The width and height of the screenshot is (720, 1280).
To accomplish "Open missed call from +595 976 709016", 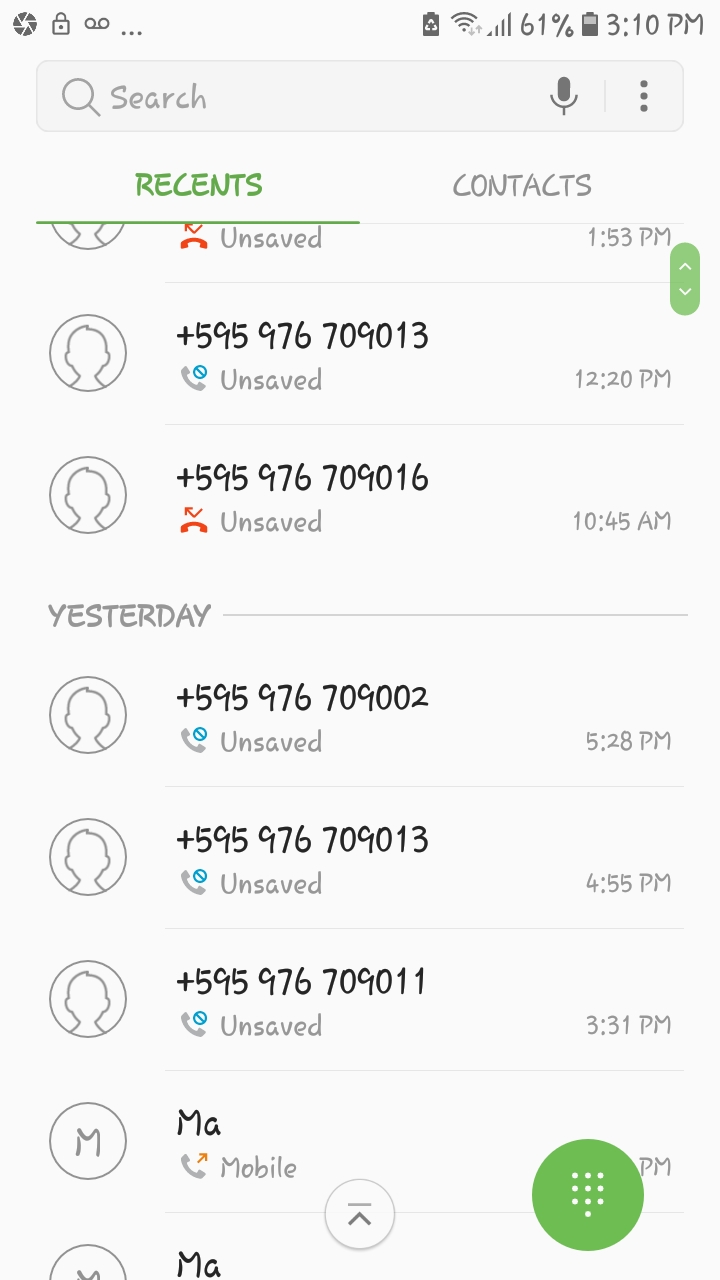I will coord(360,496).
